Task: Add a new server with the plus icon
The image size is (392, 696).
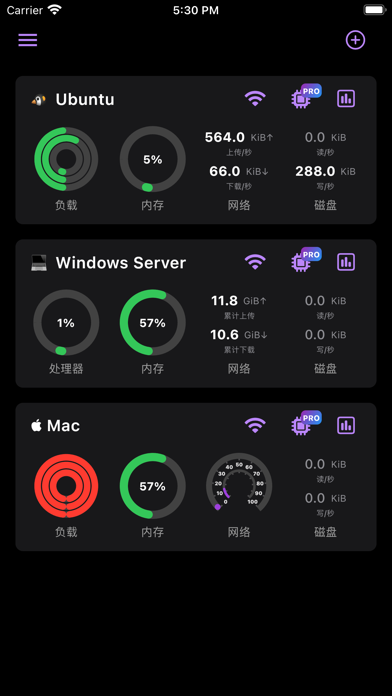Action: coord(355,40)
